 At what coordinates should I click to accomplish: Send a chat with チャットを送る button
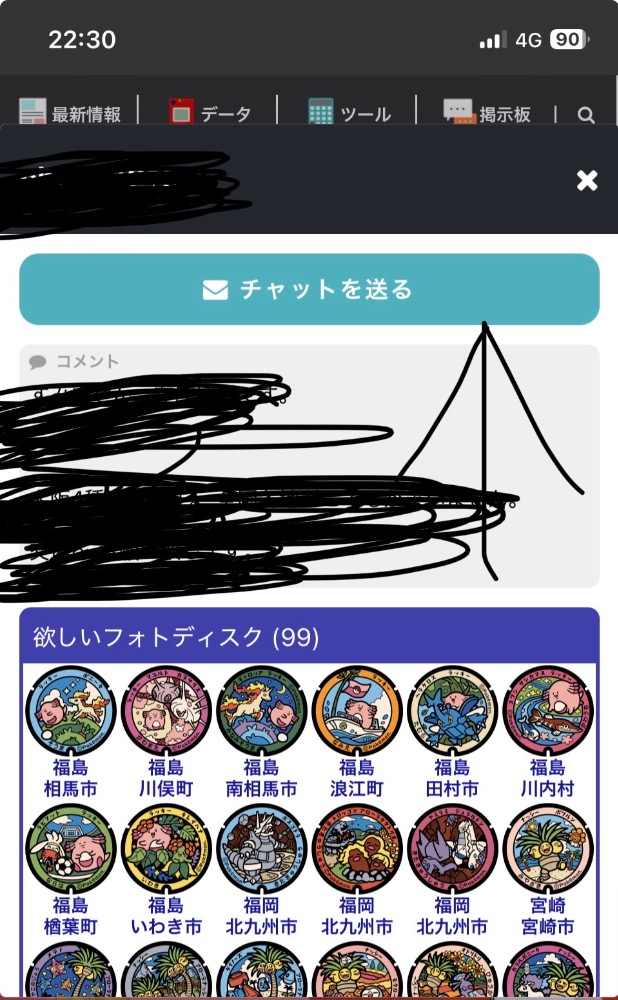pos(309,290)
